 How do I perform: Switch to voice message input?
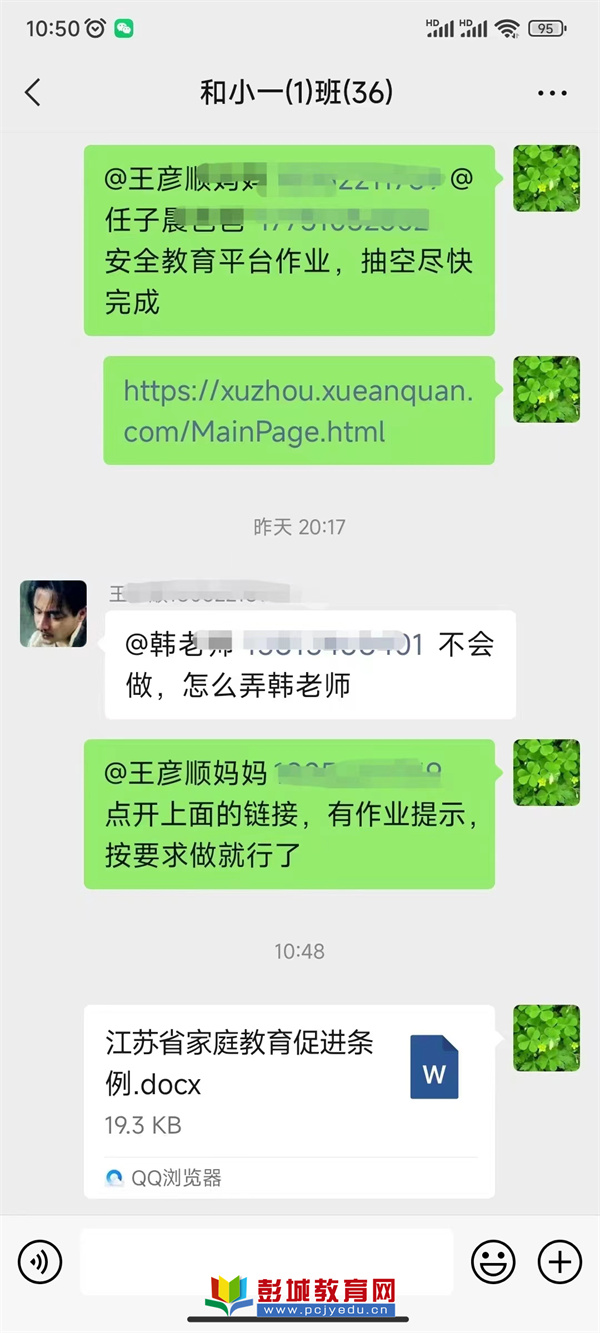(x=39, y=1262)
